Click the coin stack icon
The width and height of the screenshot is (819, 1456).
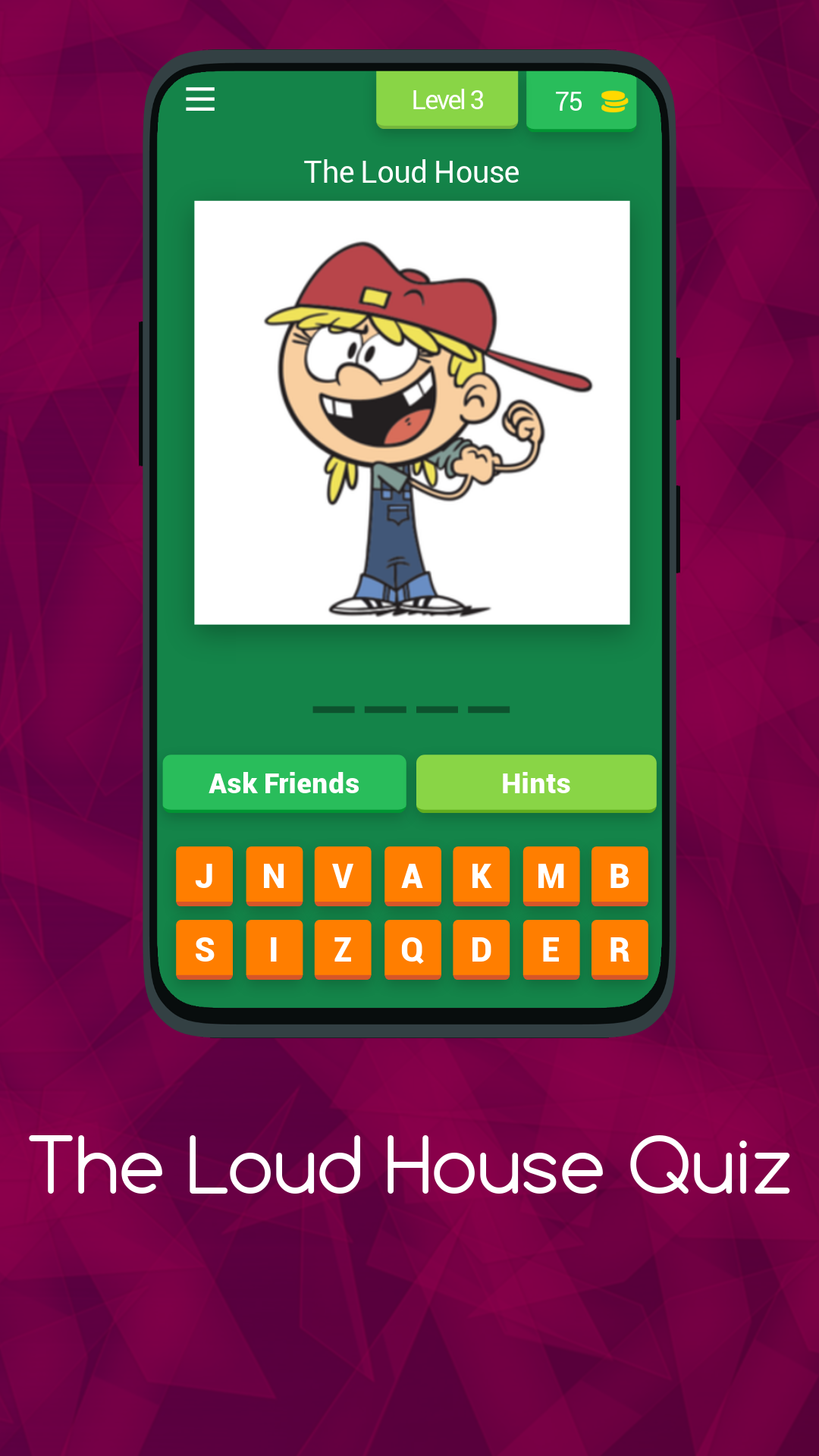coord(613,101)
